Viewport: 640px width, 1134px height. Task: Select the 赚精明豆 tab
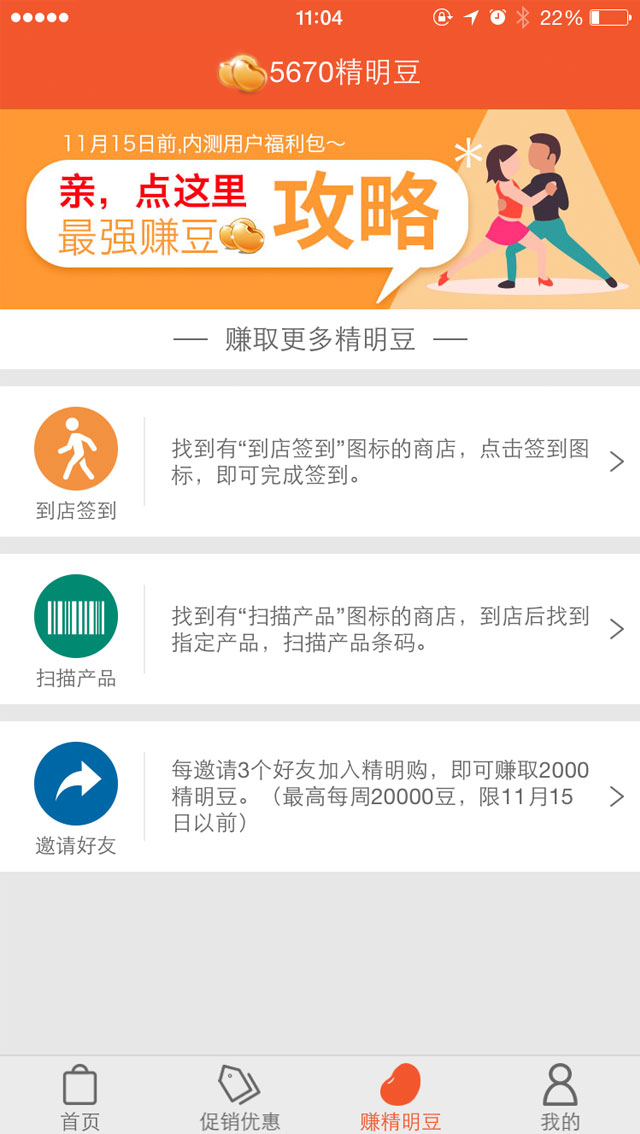[x=400, y=1096]
